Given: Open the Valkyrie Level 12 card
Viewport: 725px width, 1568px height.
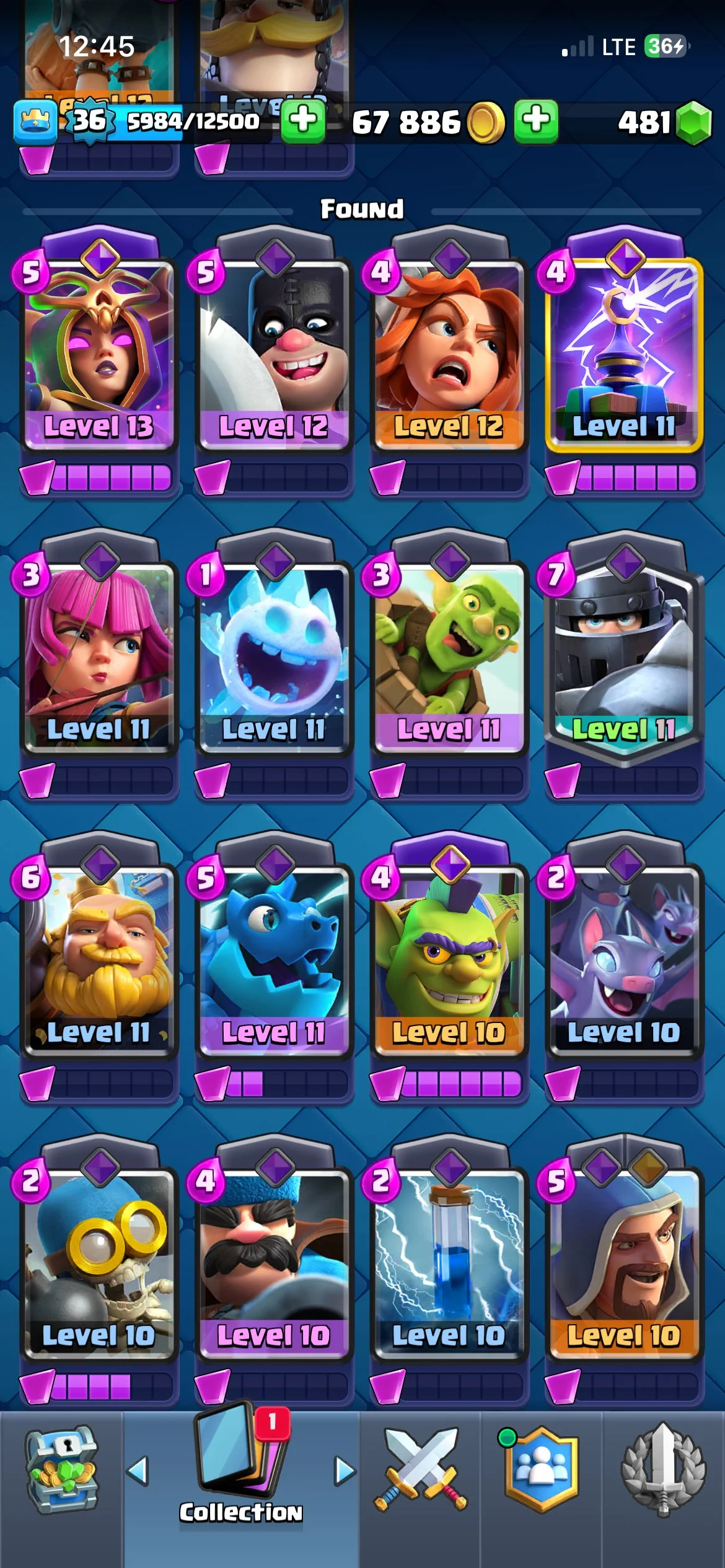Looking at the screenshot, I should click(x=449, y=353).
